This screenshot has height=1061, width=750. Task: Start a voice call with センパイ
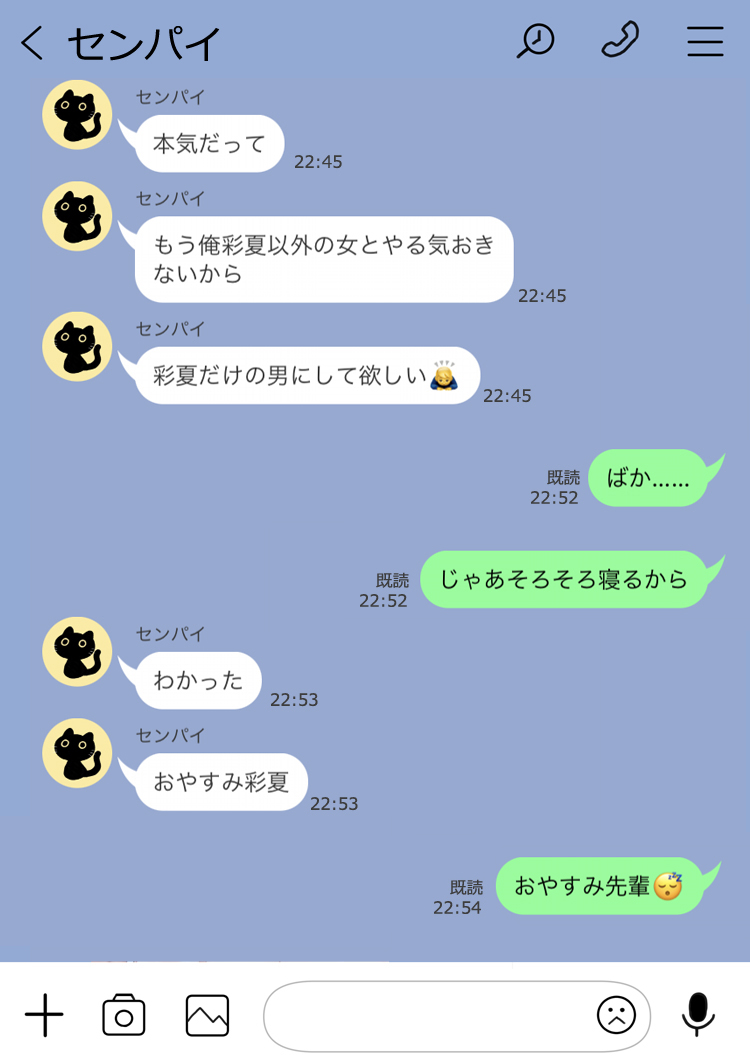coord(620,41)
